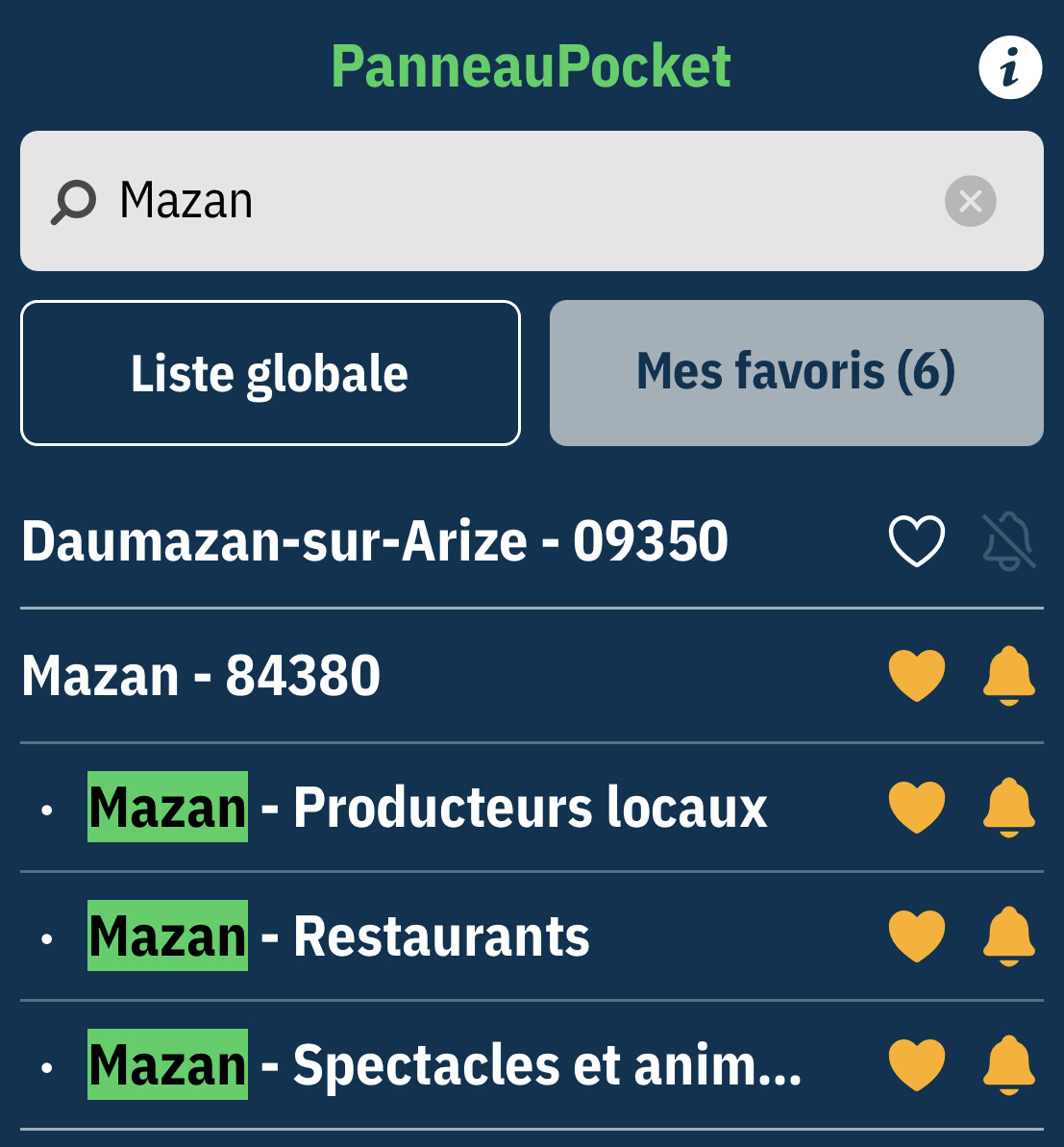This screenshot has height=1147, width=1064.
Task: Add Daumazan-sur-Arize to favorites
Action: coord(916,541)
